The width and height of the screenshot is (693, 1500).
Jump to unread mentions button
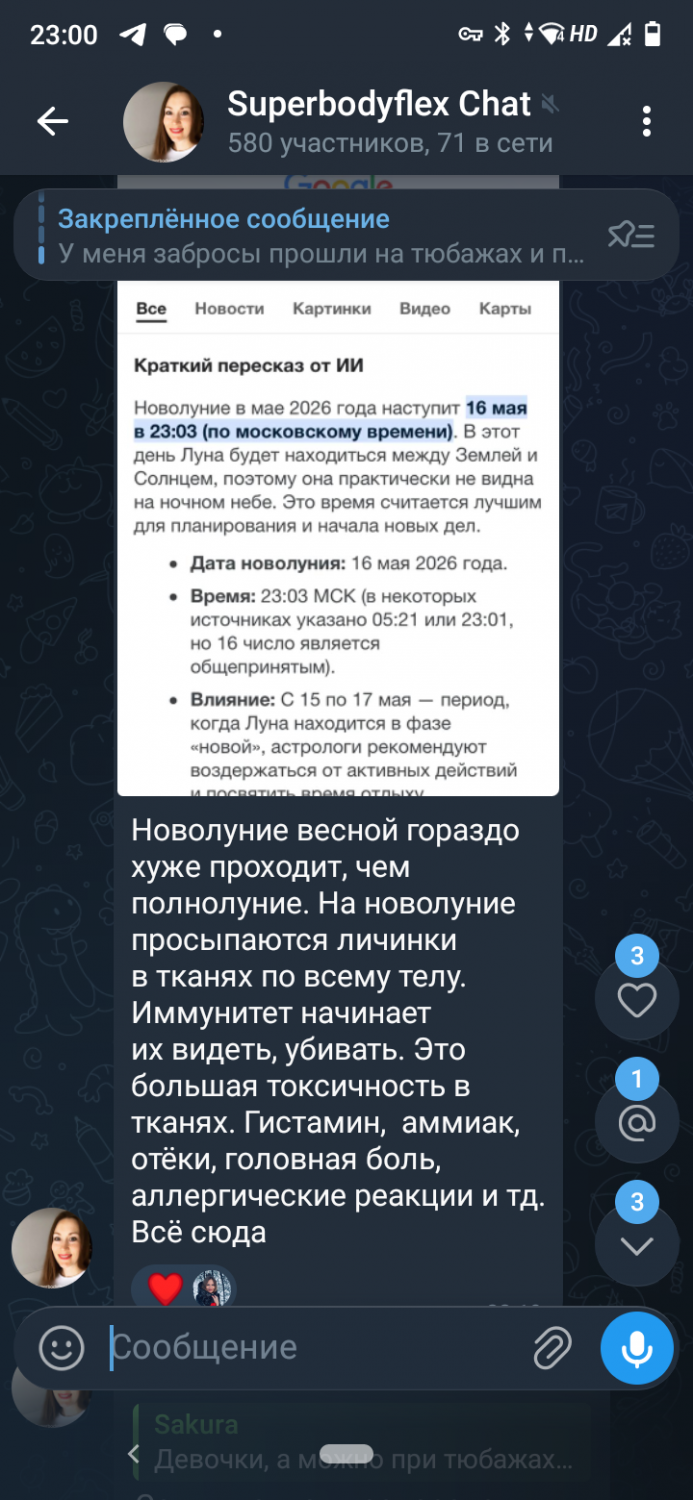click(x=637, y=1122)
